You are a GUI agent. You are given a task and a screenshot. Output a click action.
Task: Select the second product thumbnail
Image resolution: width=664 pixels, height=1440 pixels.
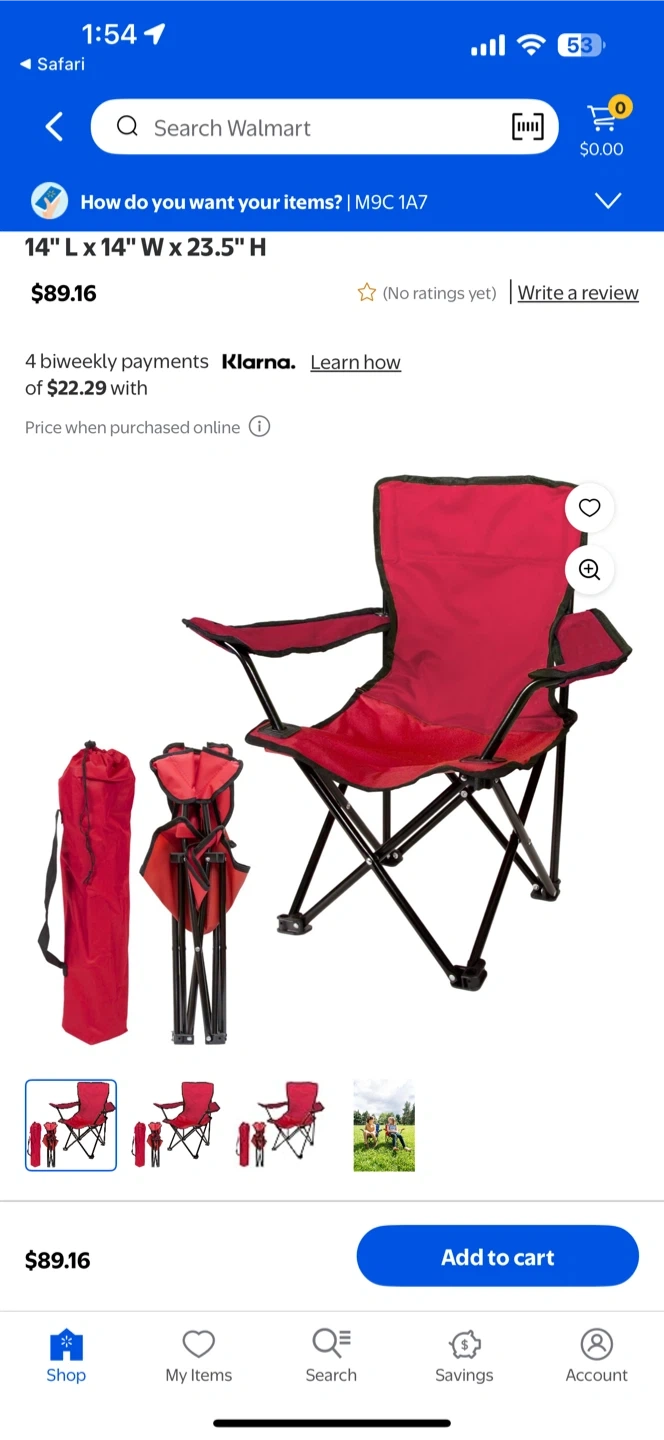coord(176,1125)
